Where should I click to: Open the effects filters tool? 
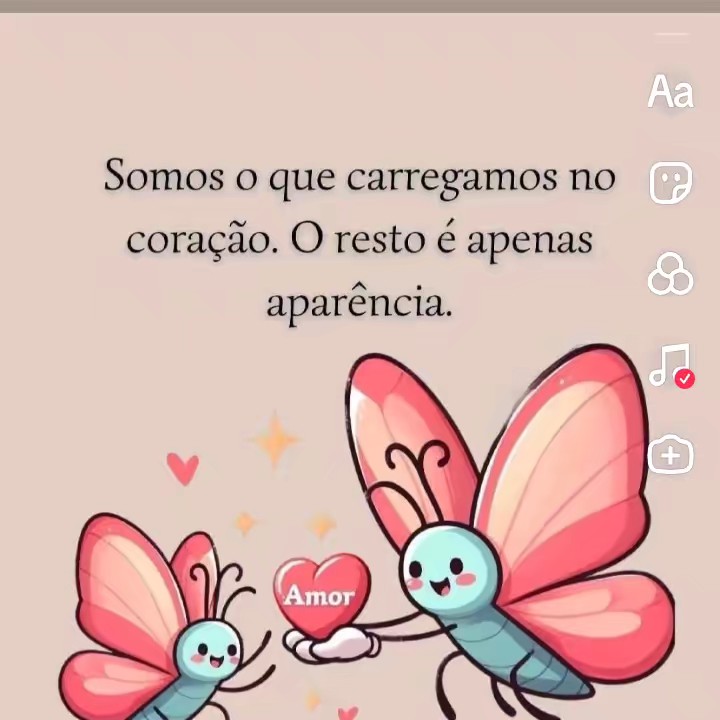click(x=670, y=273)
